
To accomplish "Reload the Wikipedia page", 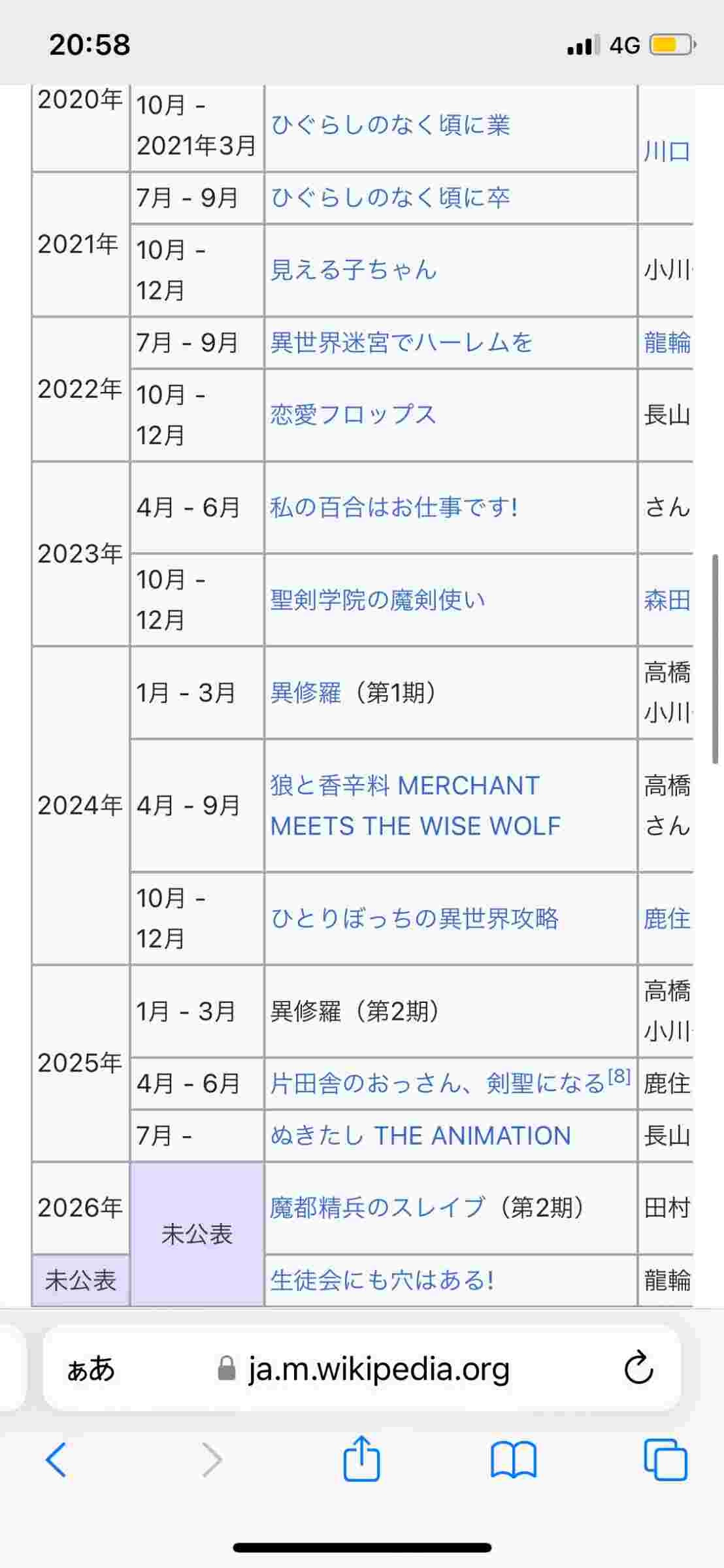I will (x=638, y=1367).
